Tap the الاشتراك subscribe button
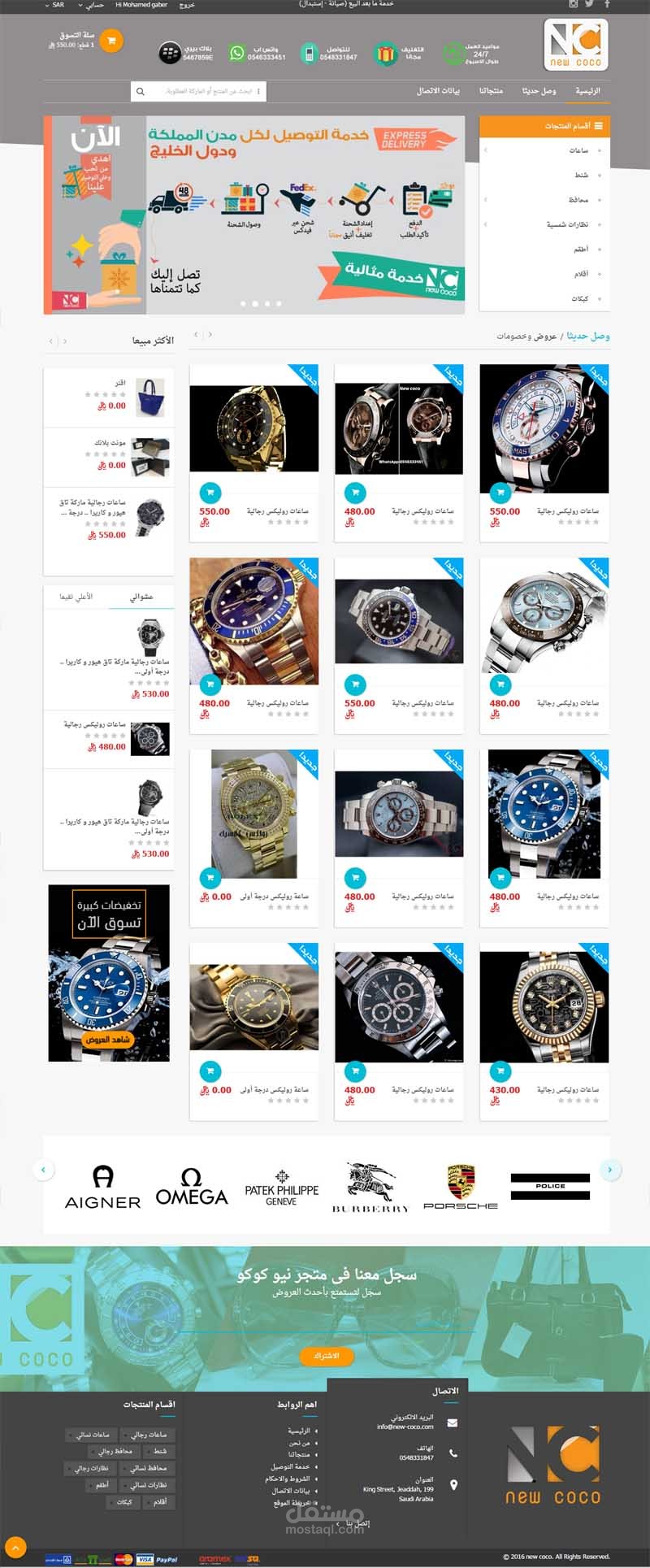 pyautogui.click(x=326, y=1356)
